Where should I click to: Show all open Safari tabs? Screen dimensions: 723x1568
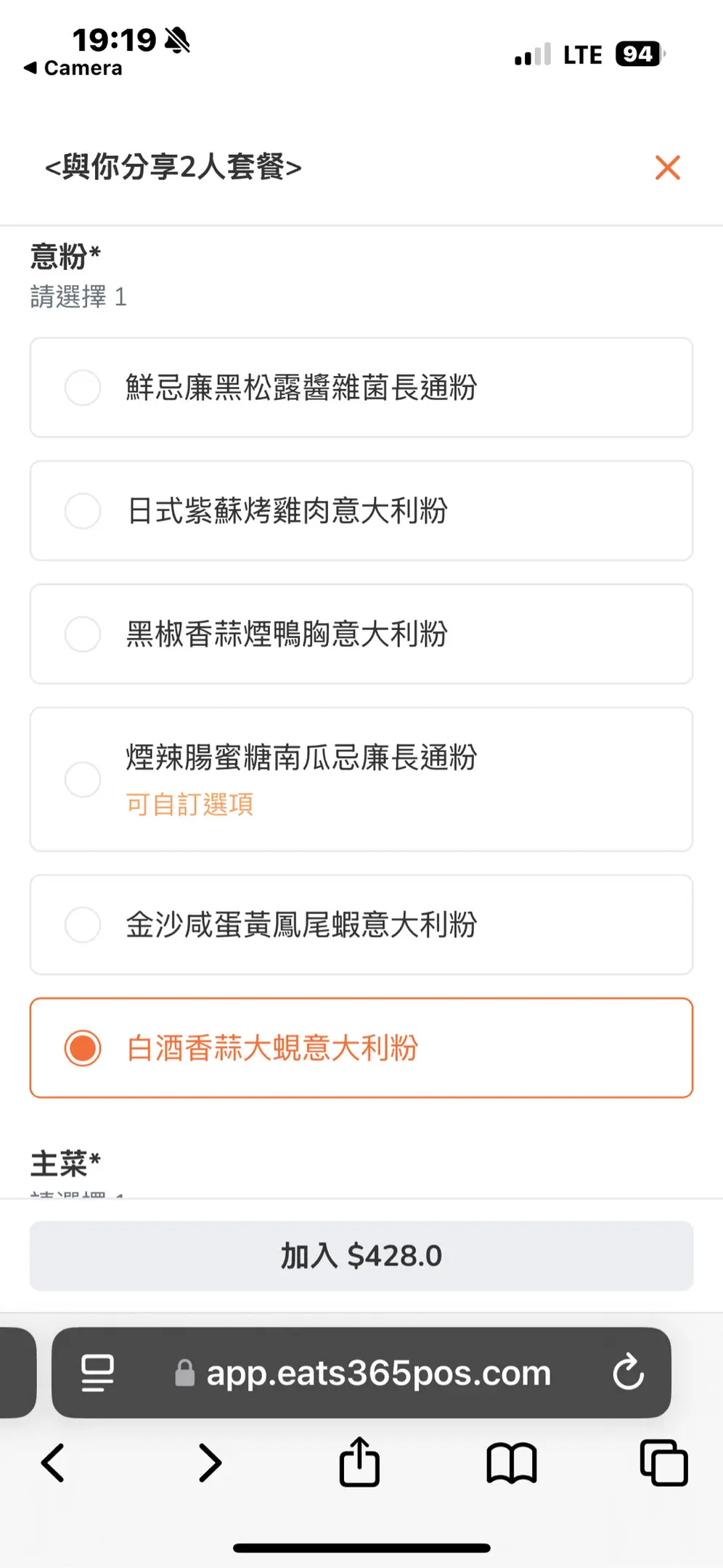point(663,1463)
